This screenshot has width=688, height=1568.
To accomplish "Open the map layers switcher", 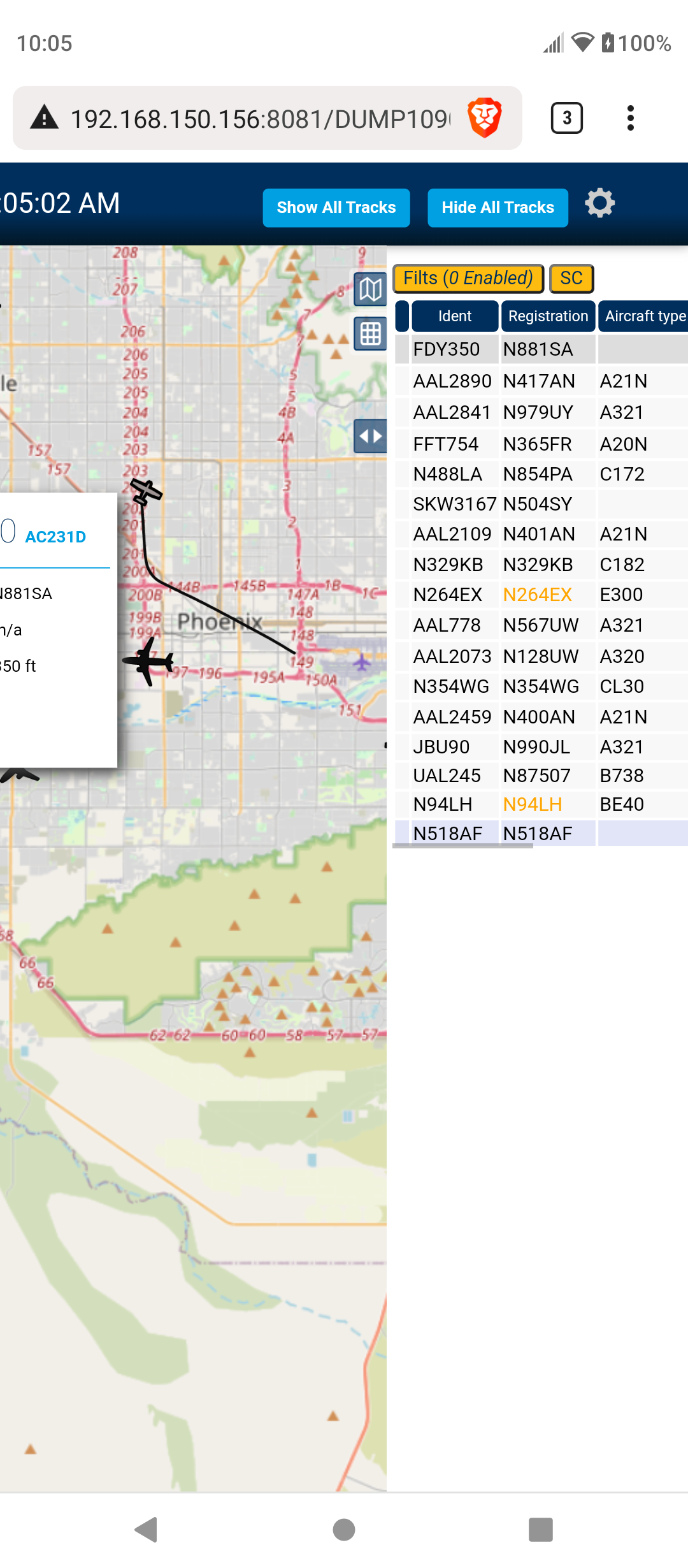I will [370, 290].
